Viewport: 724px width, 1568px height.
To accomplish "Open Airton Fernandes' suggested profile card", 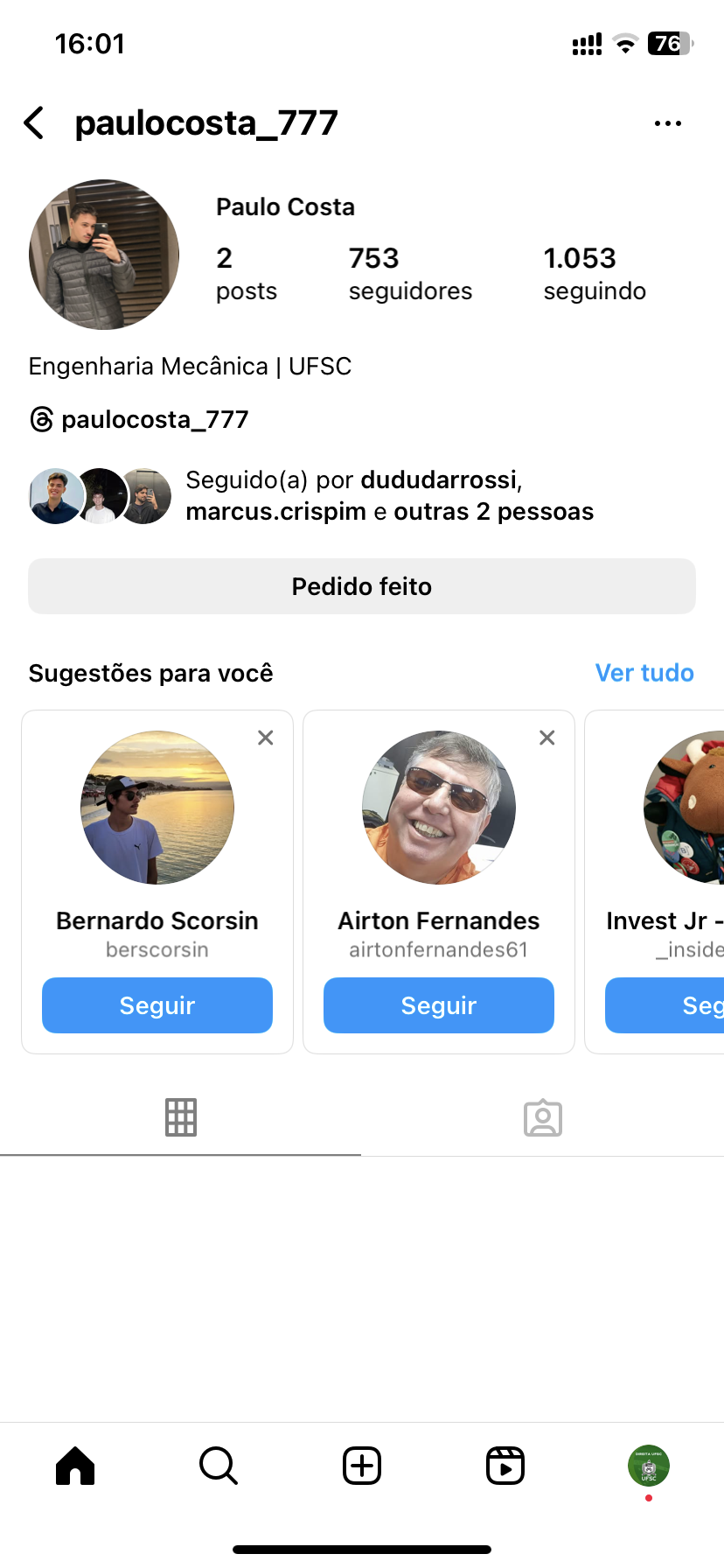I will (439, 808).
